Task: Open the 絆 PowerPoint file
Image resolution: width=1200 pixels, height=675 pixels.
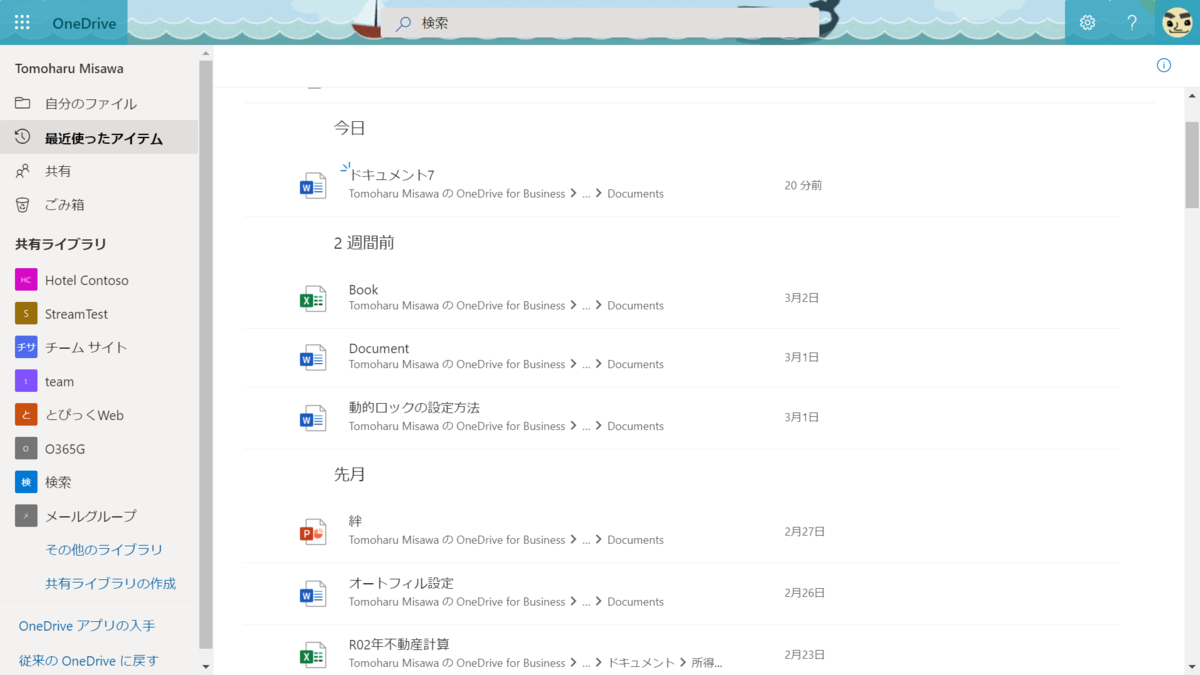Action: point(355,521)
